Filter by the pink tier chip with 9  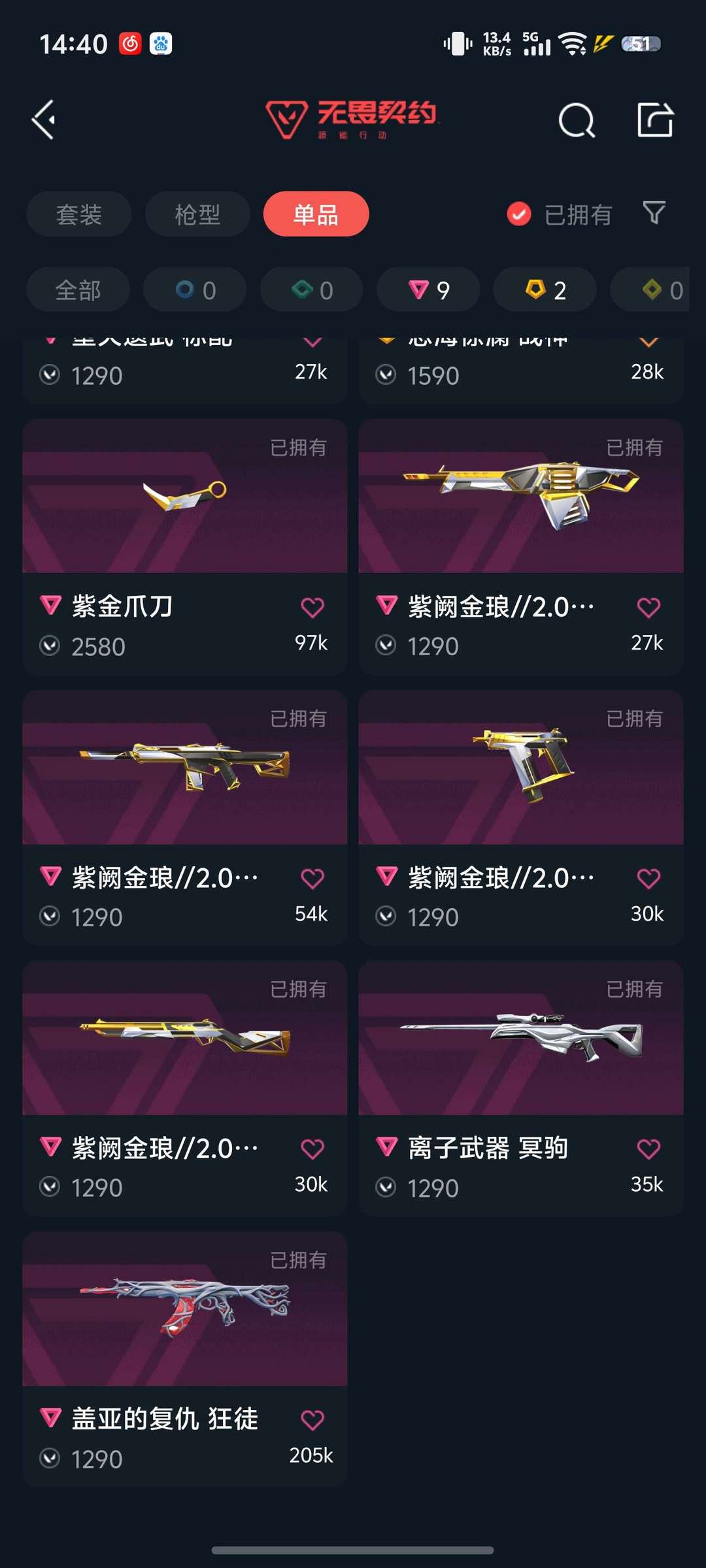click(x=428, y=290)
